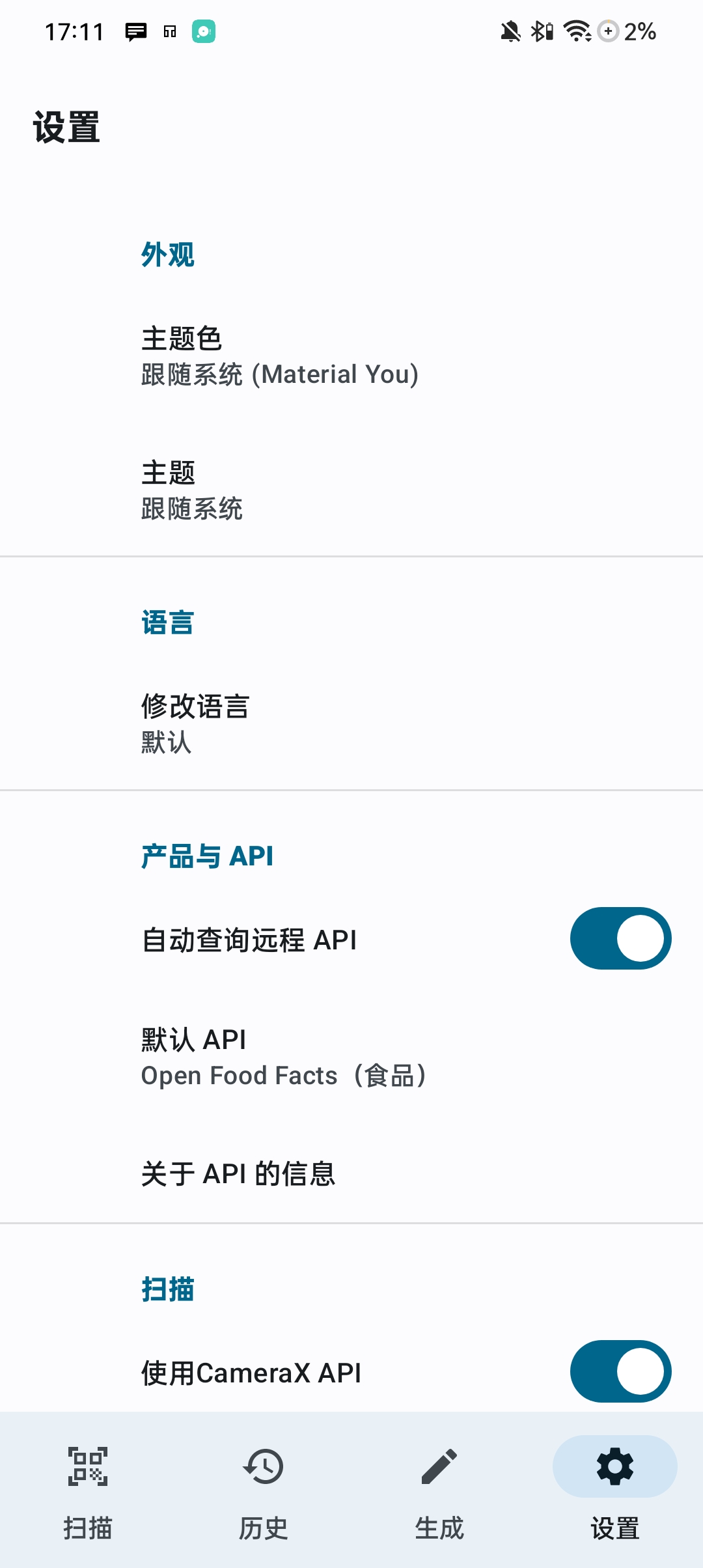Switch to the 生成 tab

coord(439,1498)
